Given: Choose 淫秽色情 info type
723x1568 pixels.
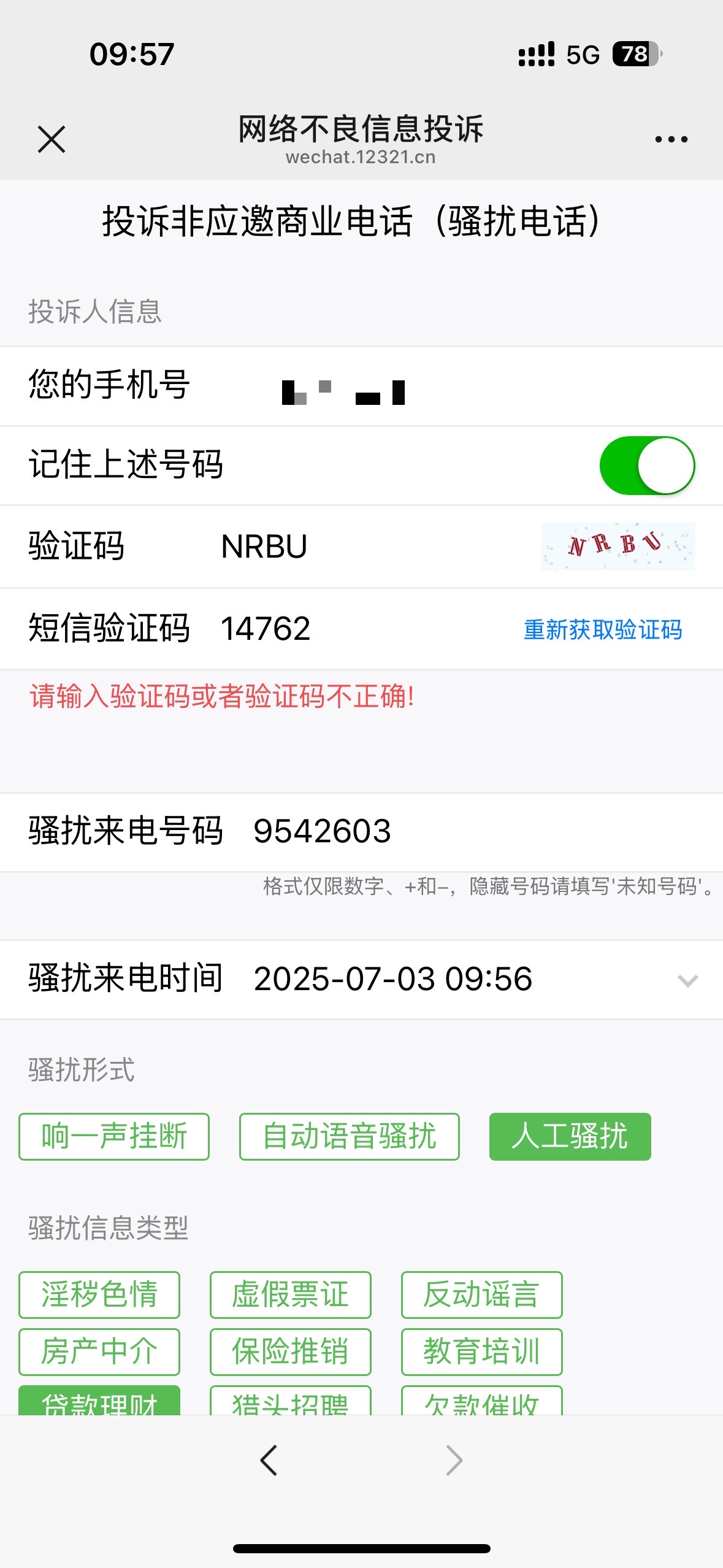Looking at the screenshot, I should 99,1295.
